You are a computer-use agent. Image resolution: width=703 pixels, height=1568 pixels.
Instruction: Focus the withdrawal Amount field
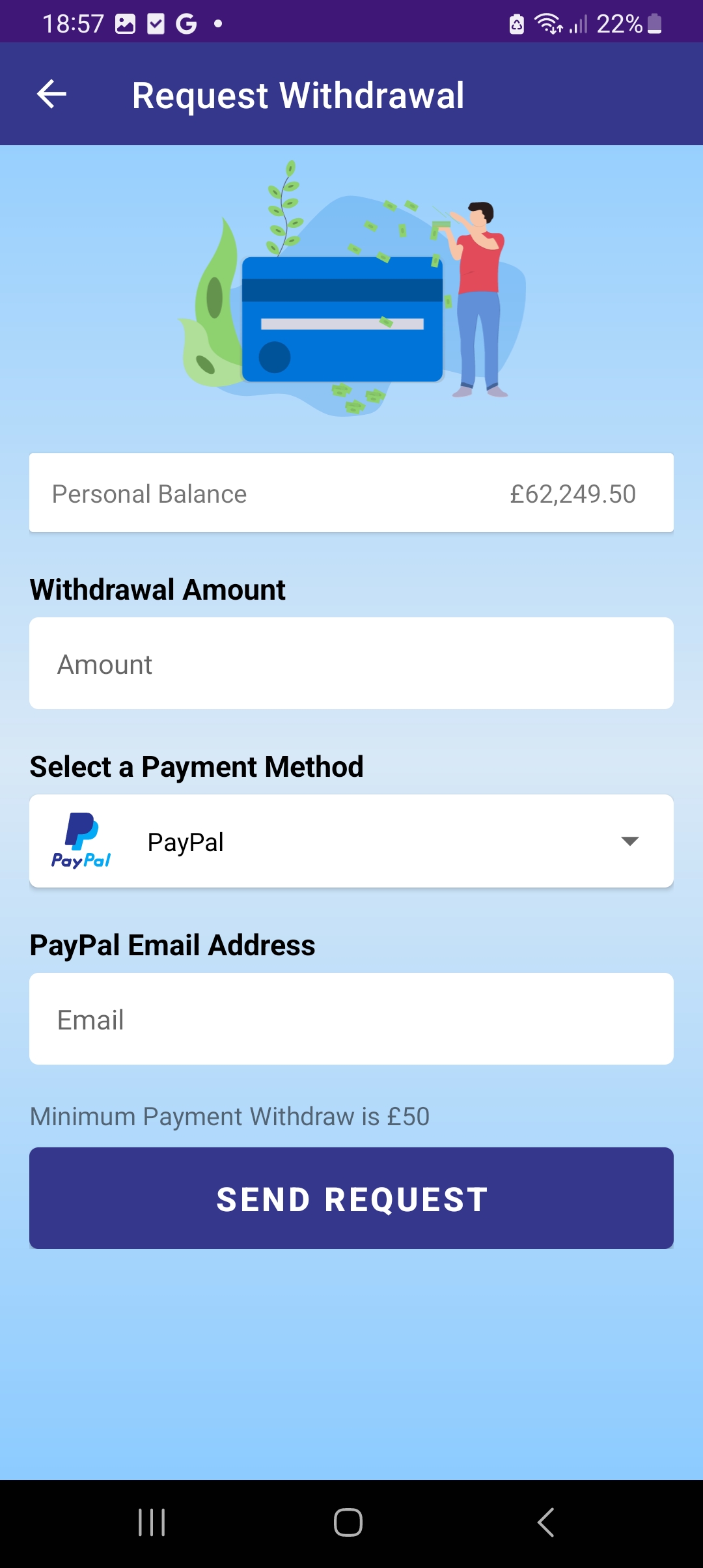coord(351,663)
